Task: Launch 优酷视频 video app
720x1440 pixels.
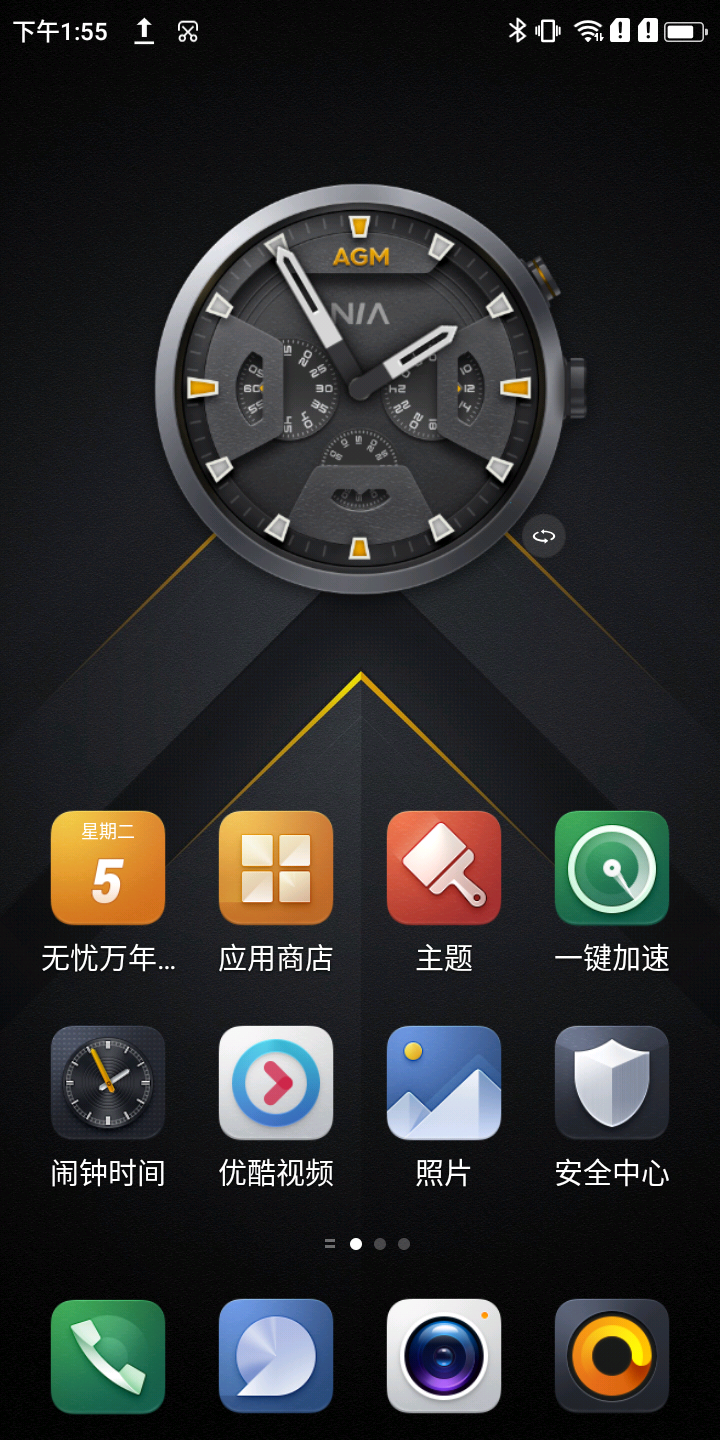Action: pyautogui.click(x=276, y=1083)
